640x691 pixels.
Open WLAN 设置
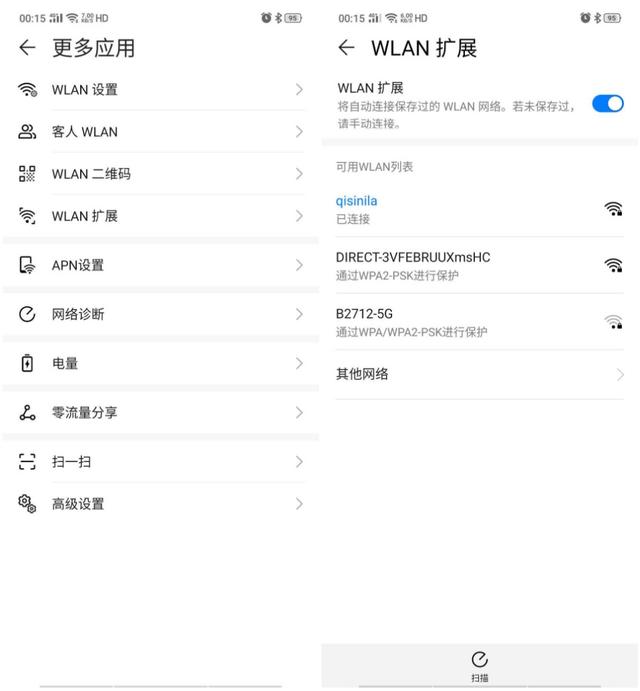(160, 90)
